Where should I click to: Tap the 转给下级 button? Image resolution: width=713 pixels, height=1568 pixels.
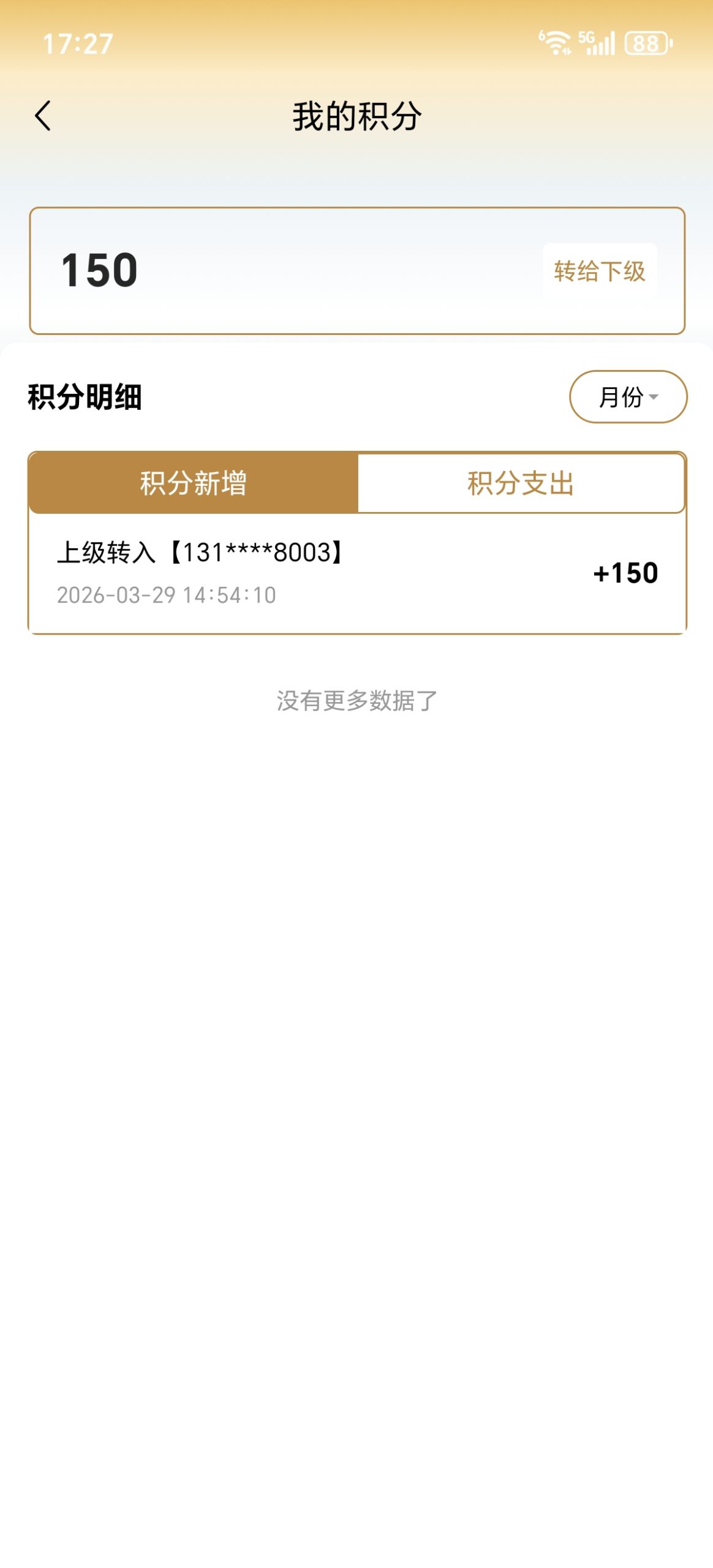coord(599,269)
